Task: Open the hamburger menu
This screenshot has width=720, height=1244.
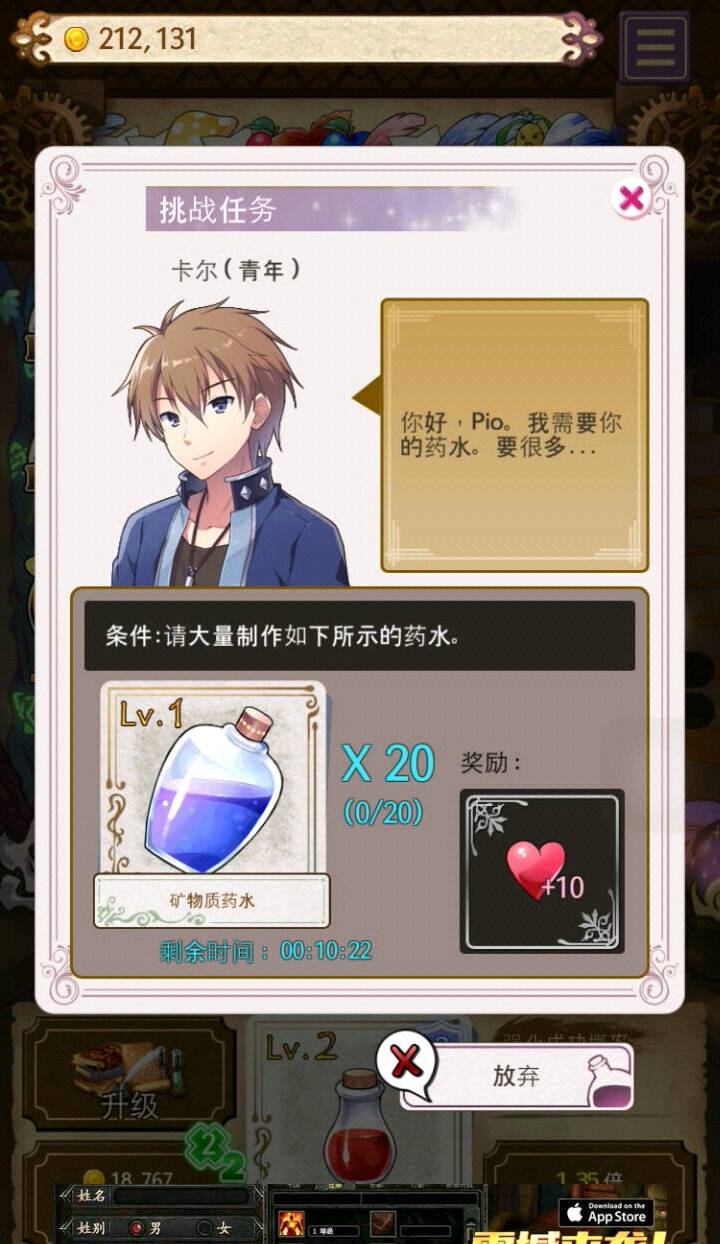Action: 655,45
